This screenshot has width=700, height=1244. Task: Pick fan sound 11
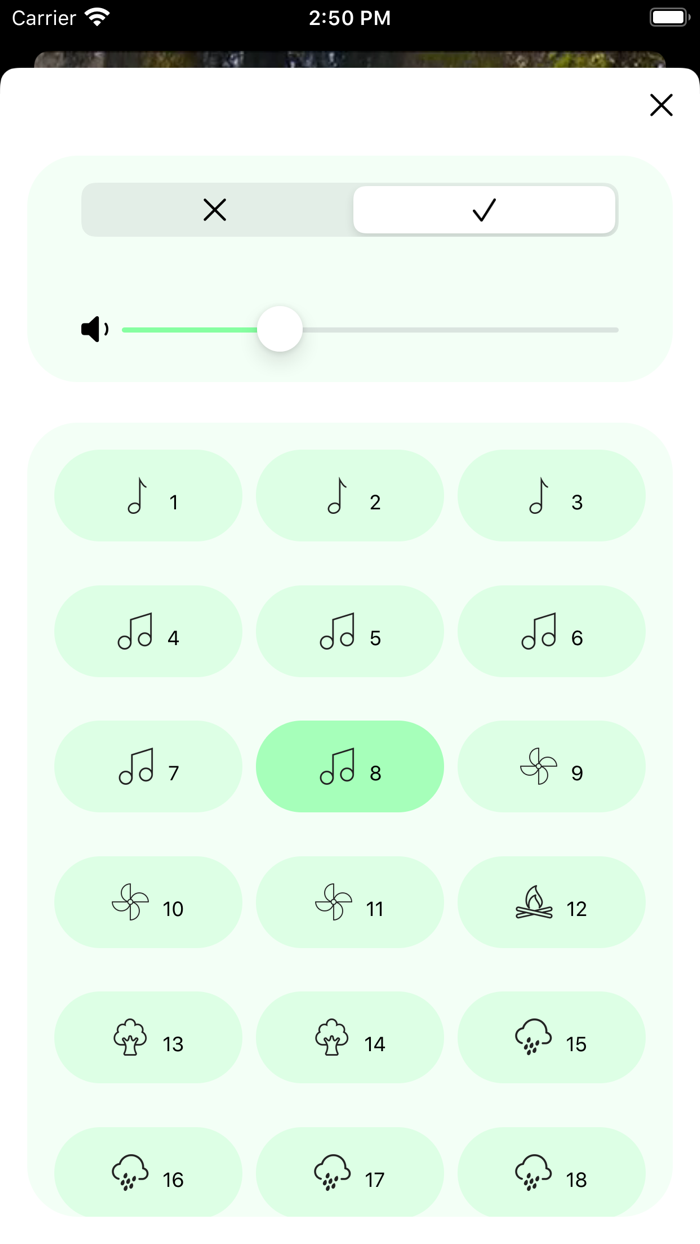point(350,903)
